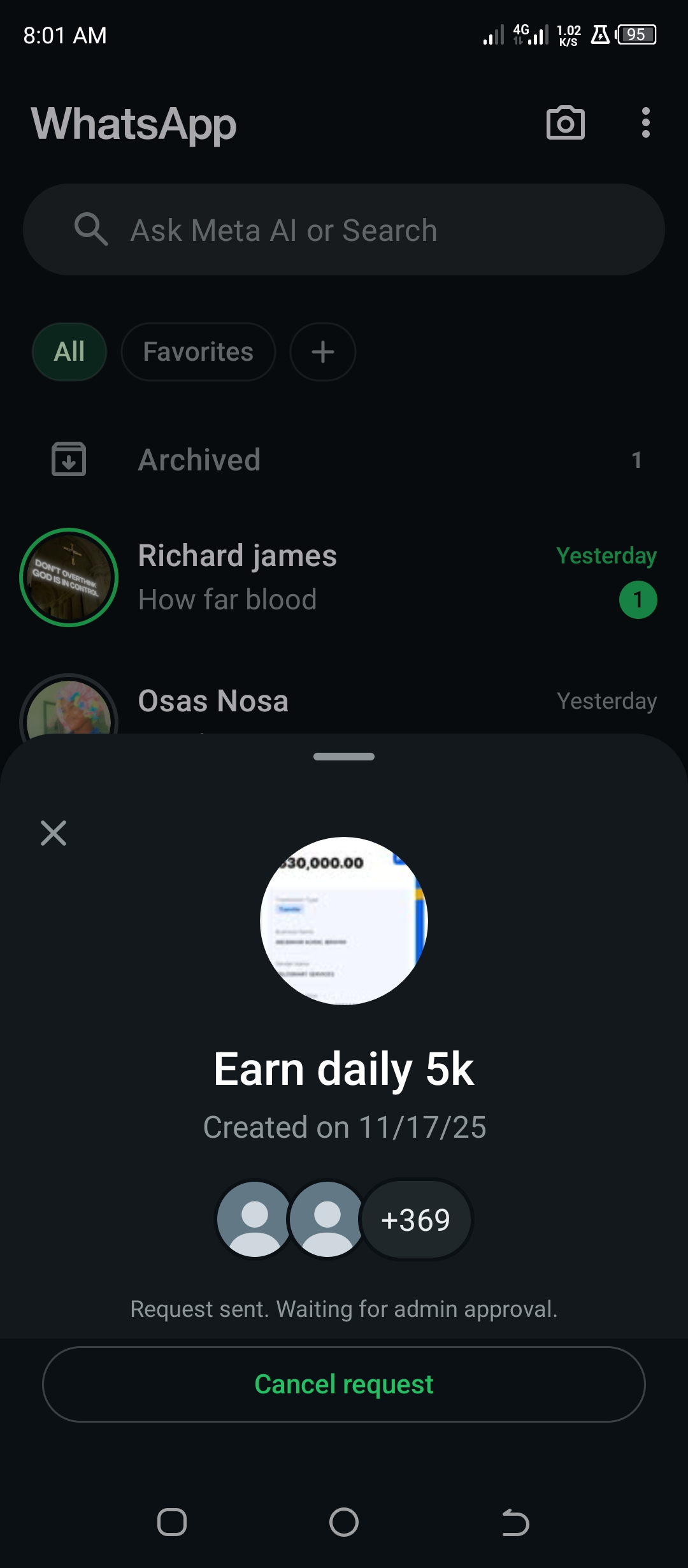Viewport: 688px width, 1568px height.
Task: Select the All chats filter
Action: (69, 352)
